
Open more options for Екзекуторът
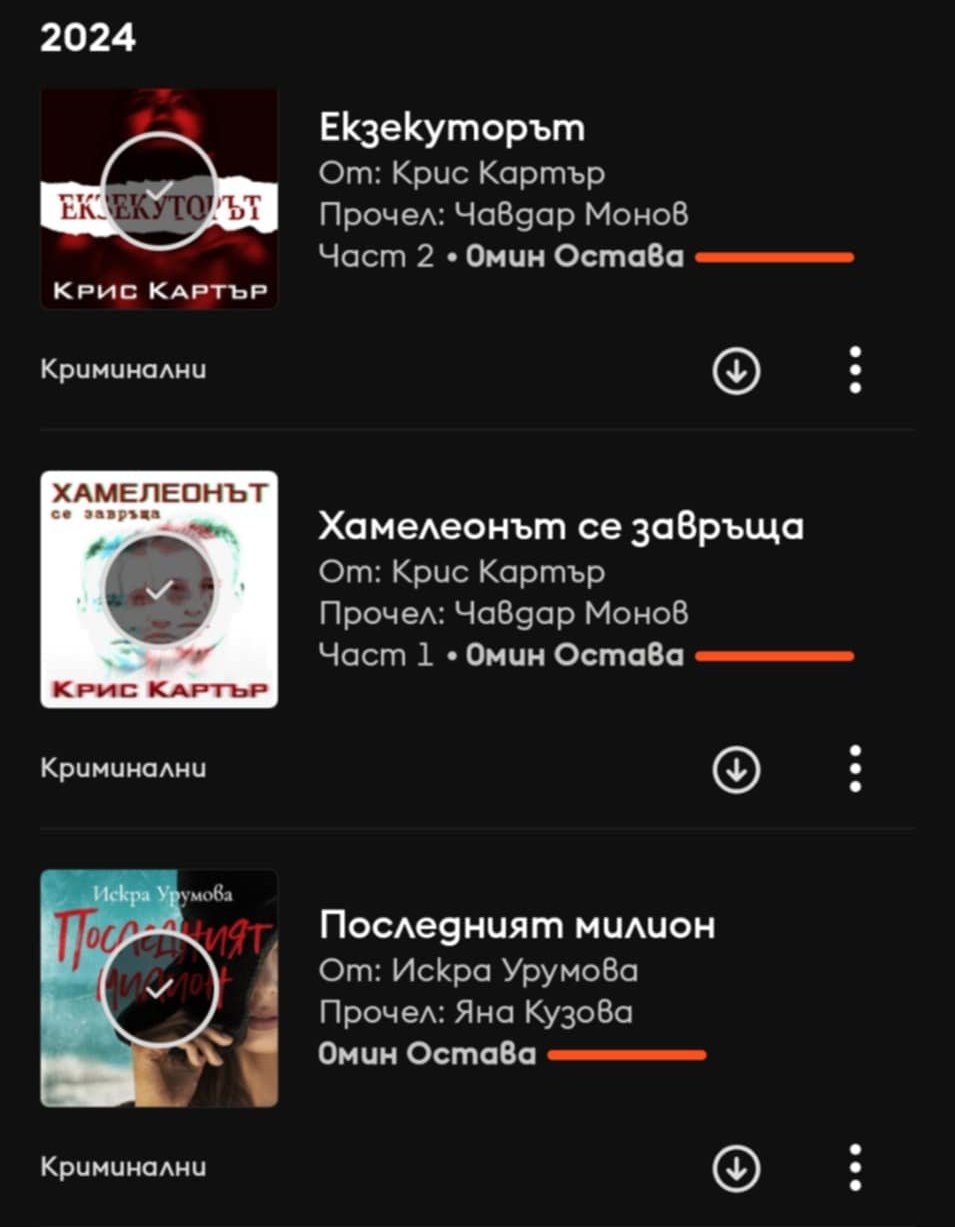(855, 371)
